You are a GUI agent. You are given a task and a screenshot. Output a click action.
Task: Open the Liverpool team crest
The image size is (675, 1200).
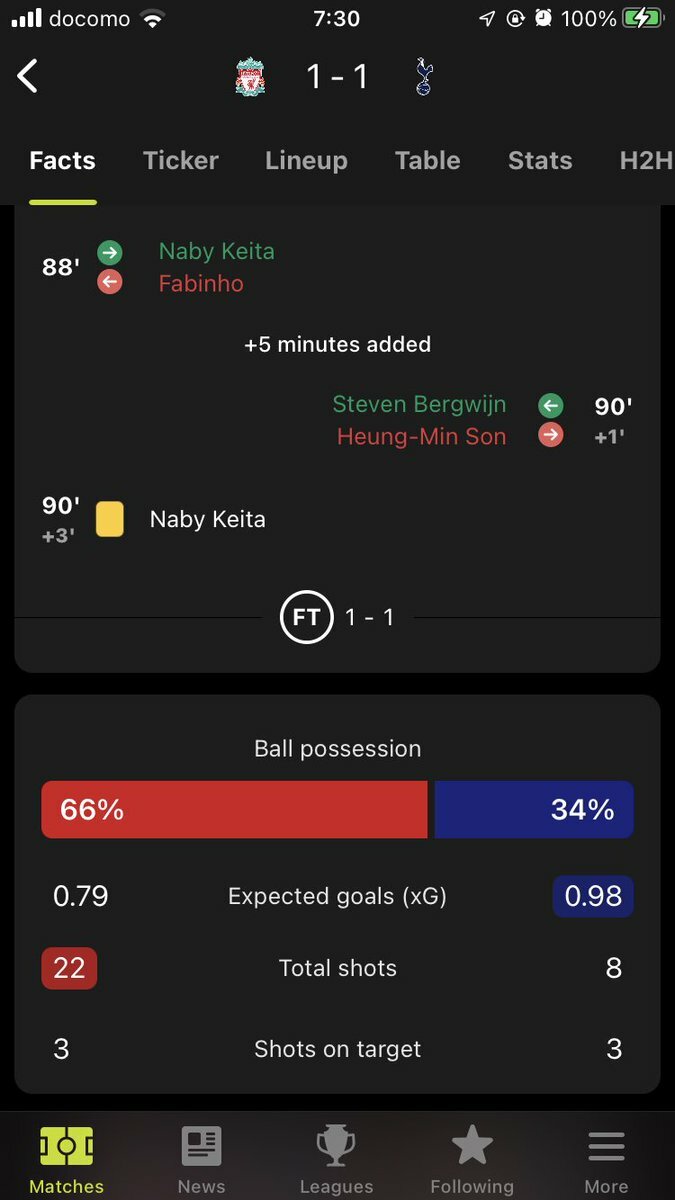[250, 77]
